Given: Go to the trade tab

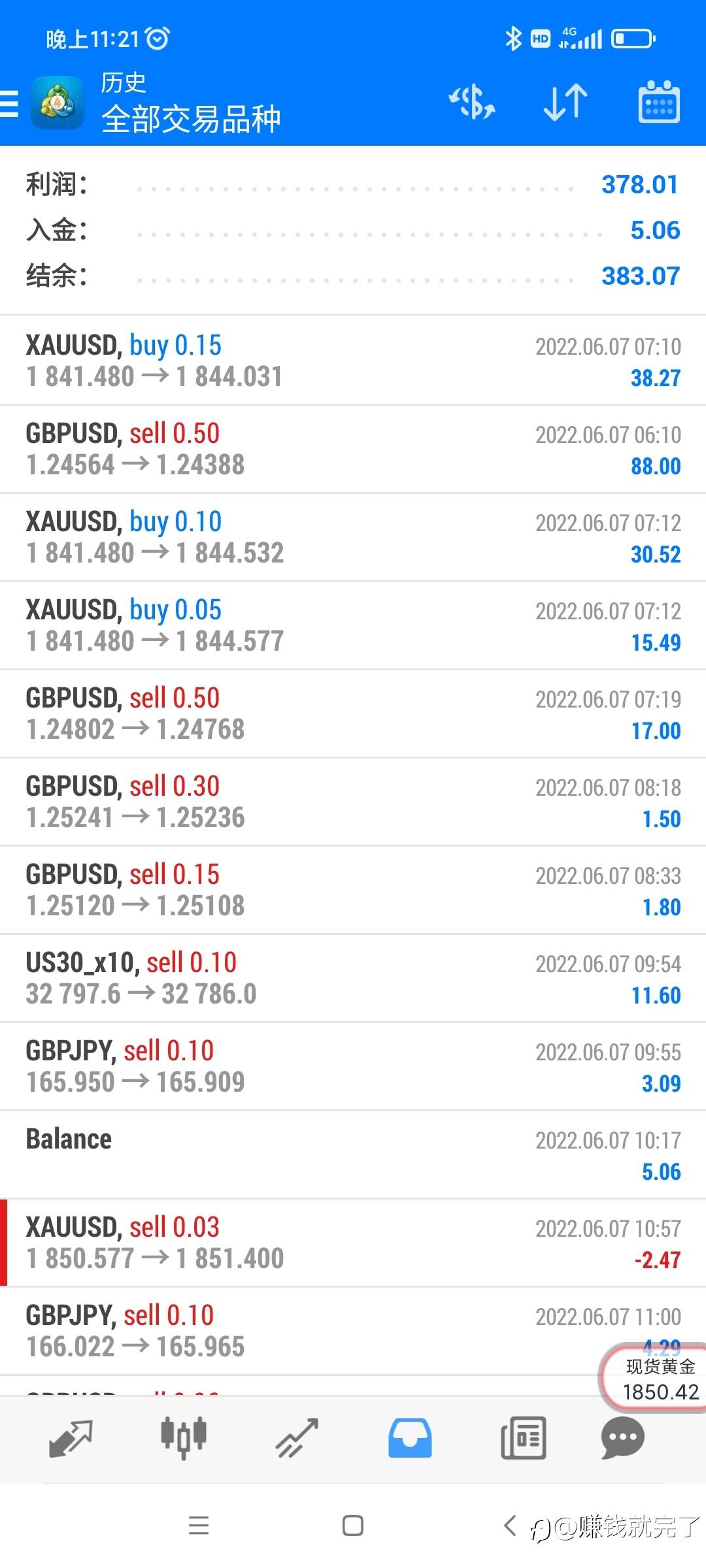Looking at the screenshot, I should 297,1439.
